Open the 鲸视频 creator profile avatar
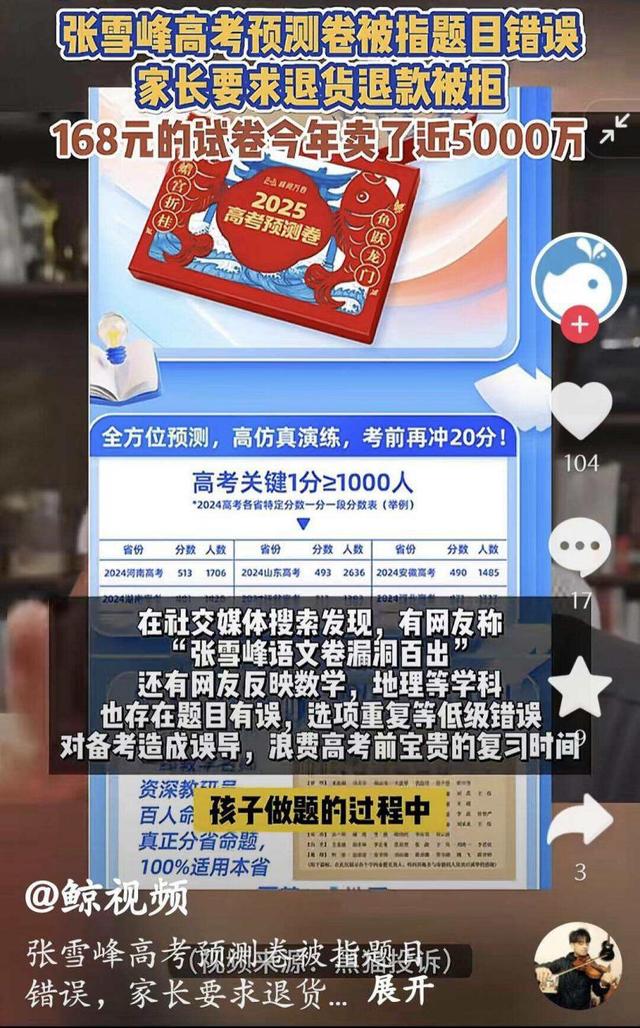 pos(578,277)
